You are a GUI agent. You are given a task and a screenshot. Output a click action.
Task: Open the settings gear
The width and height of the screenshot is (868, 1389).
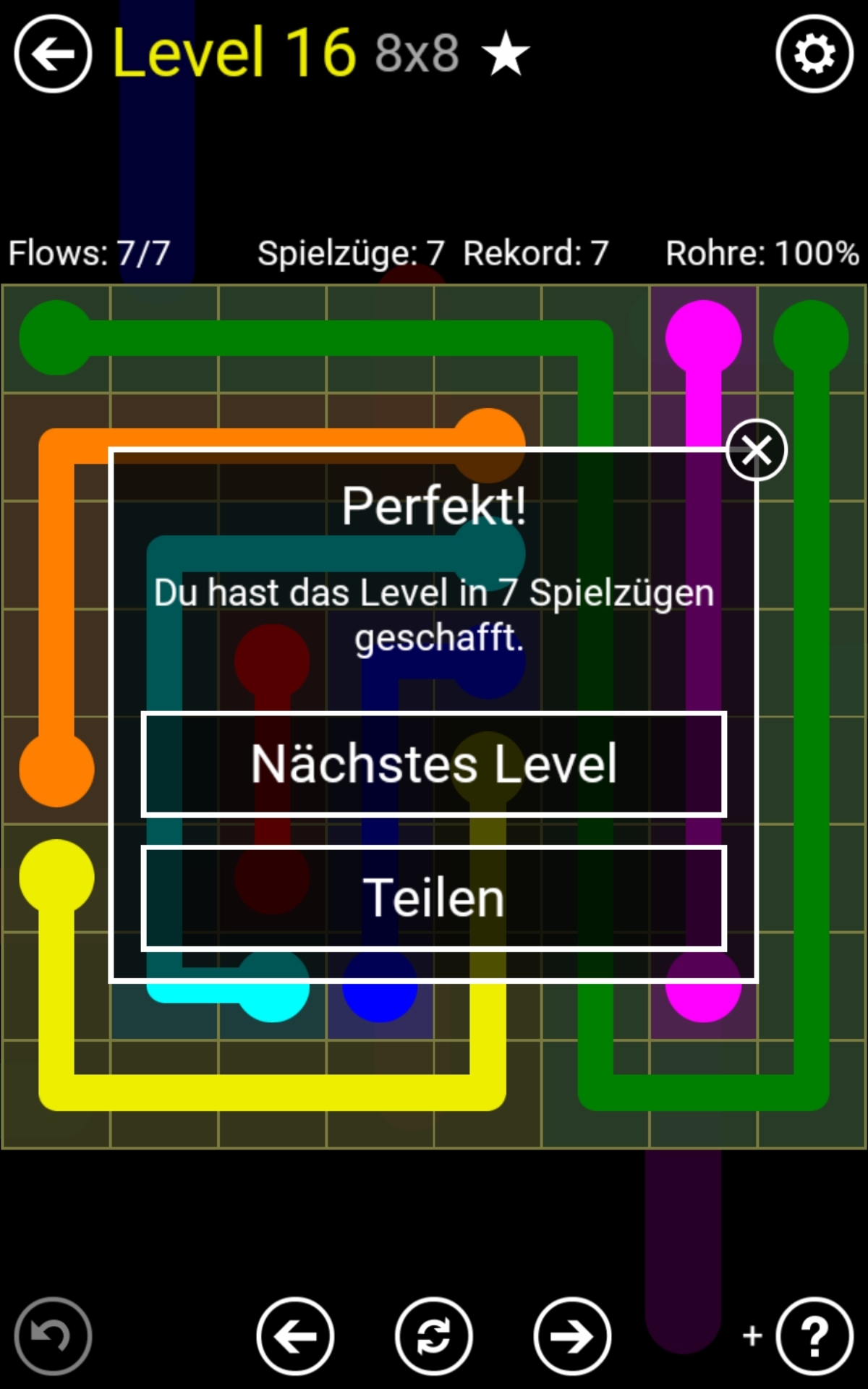pyautogui.click(x=814, y=54)
